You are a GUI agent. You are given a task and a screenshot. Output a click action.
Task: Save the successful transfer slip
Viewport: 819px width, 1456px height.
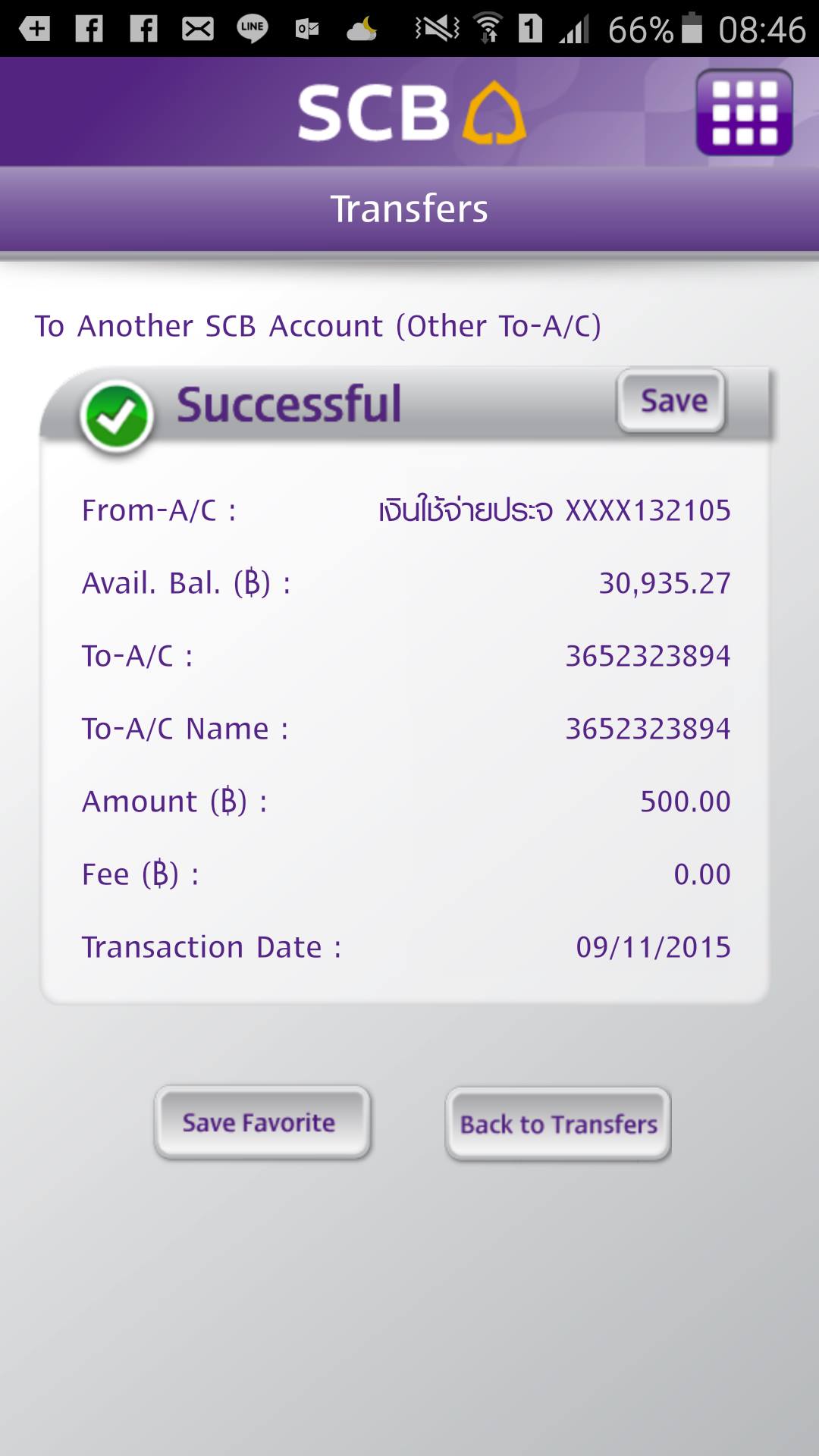[x=672, y=401]
